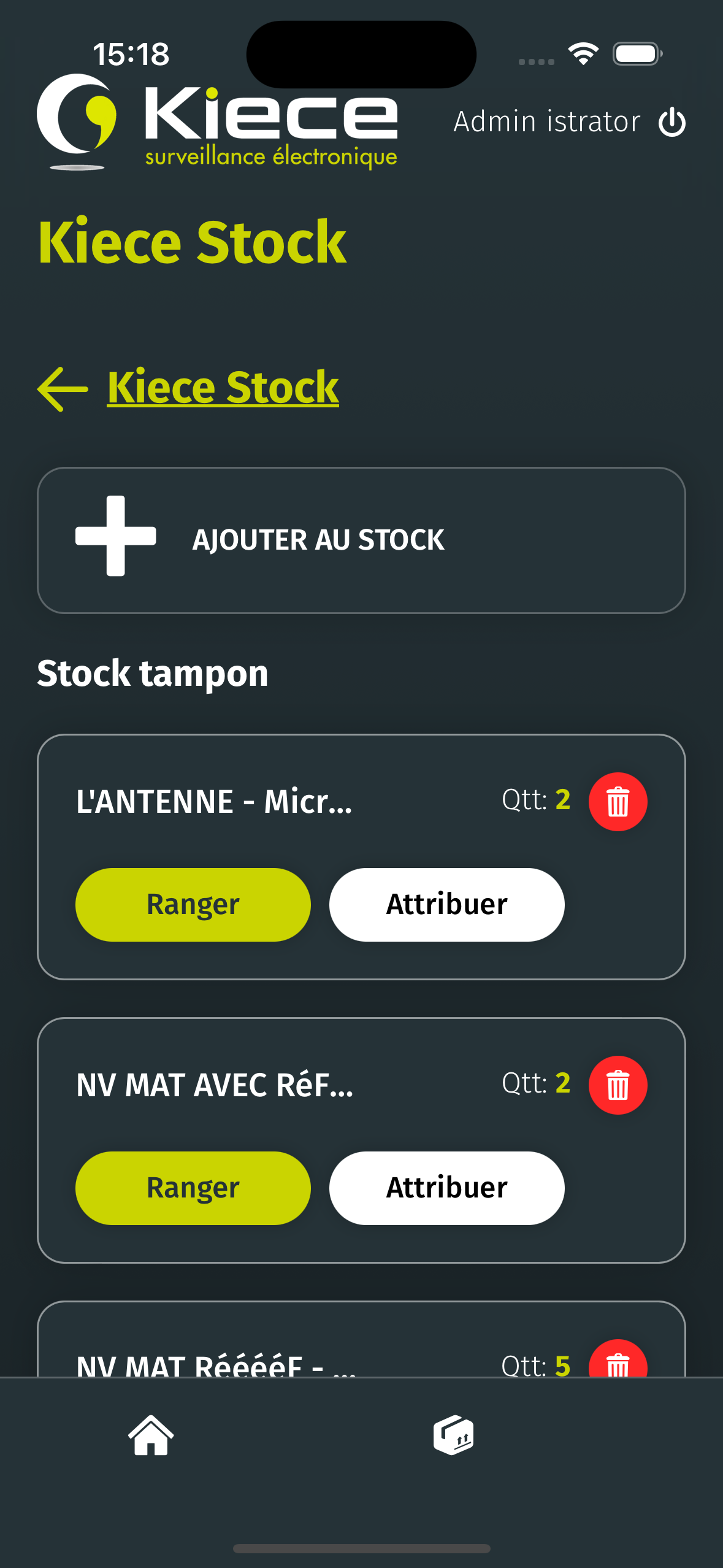The height and width of the screenshot is (1568, 723).
Task: Go back via Kiece Stock link
Action: pyautogui.click(x=223, y=387)
